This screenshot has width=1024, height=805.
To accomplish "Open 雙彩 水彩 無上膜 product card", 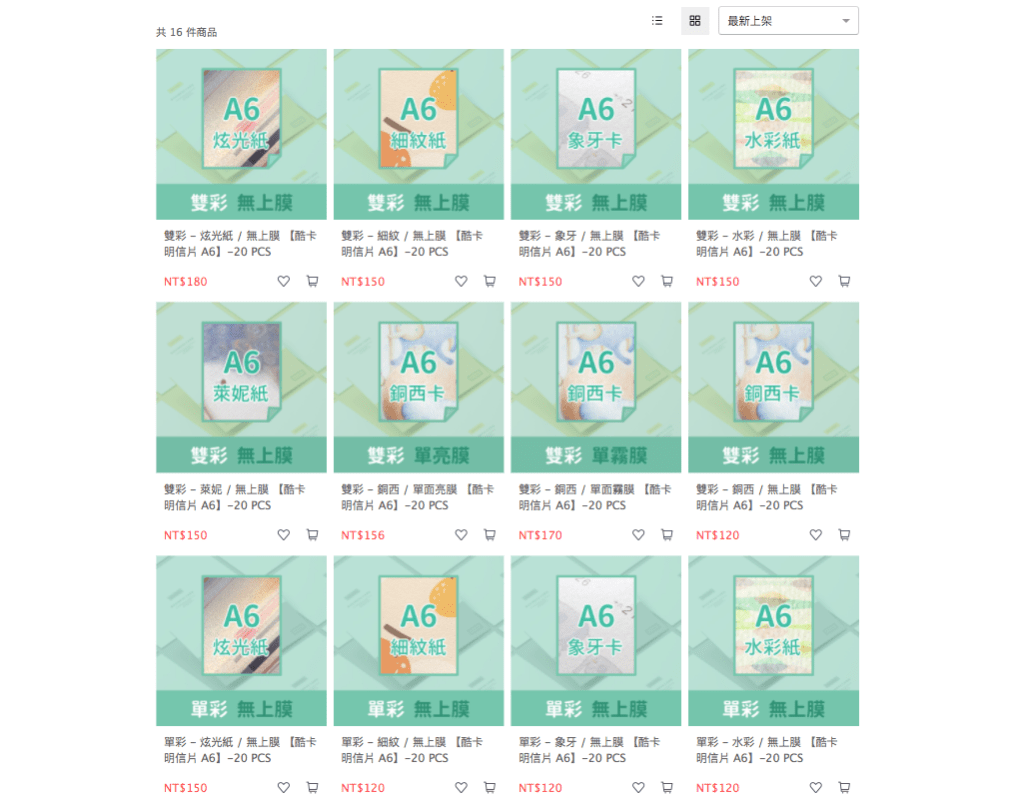I will tap(773, 134).
